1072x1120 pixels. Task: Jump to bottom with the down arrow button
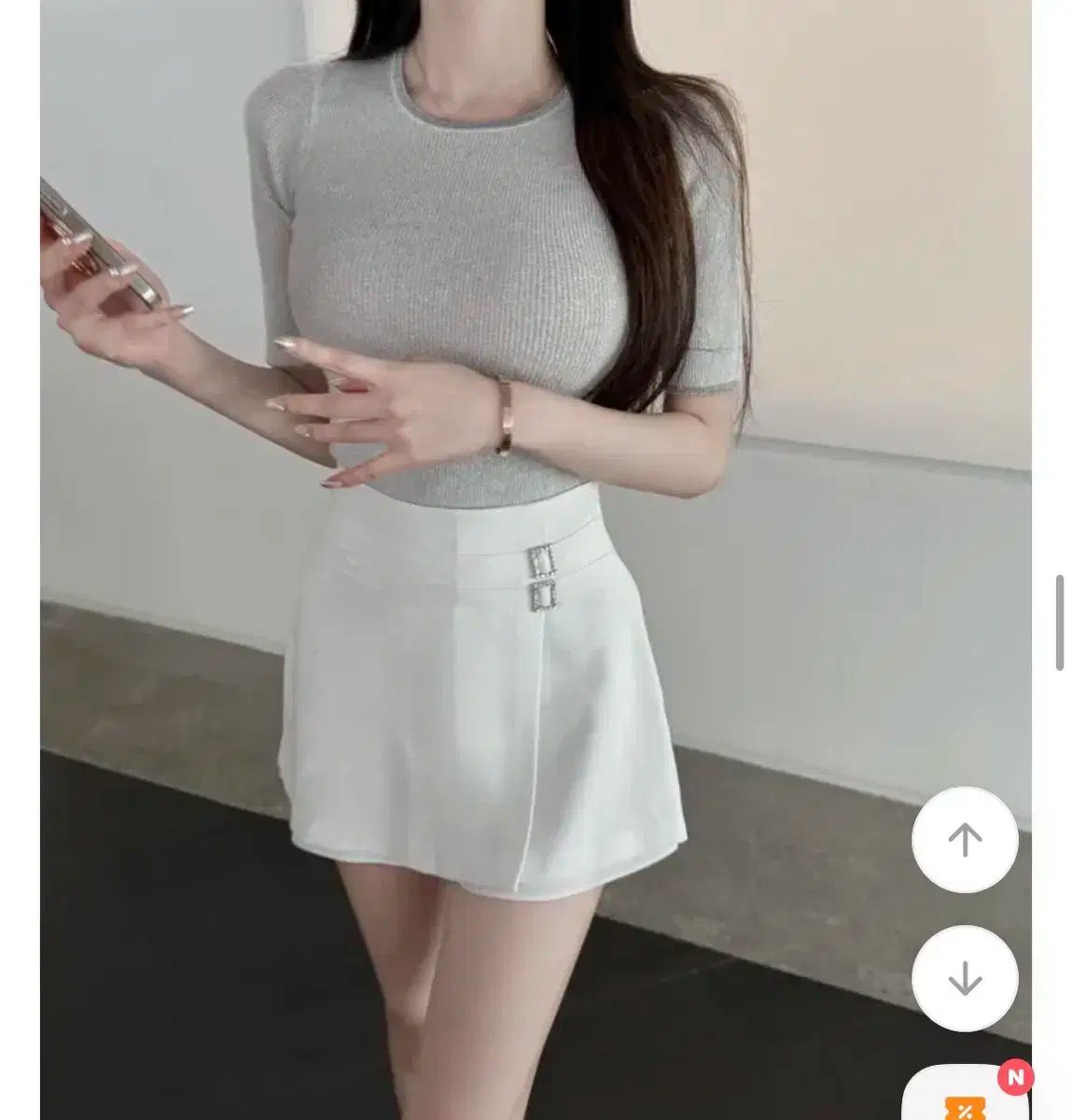964,977
